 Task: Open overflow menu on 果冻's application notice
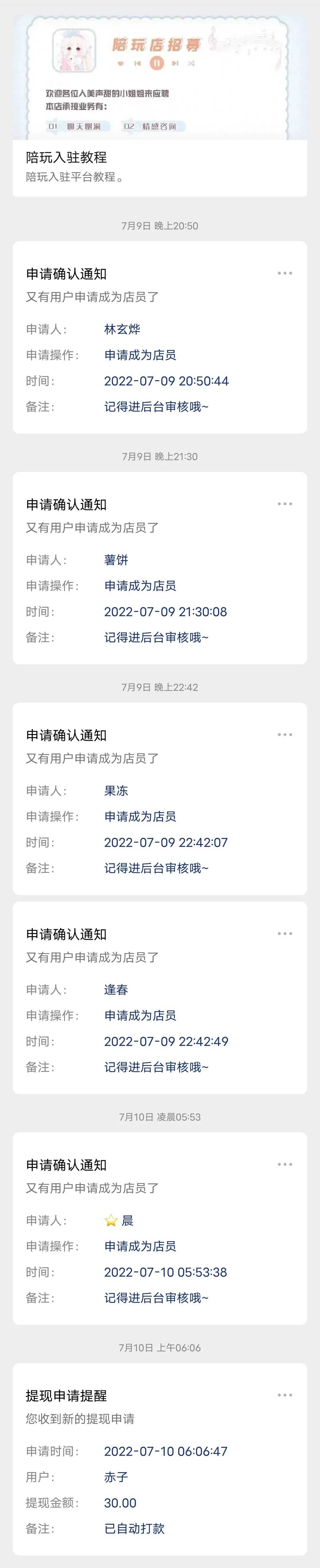[x=285, y=735]
